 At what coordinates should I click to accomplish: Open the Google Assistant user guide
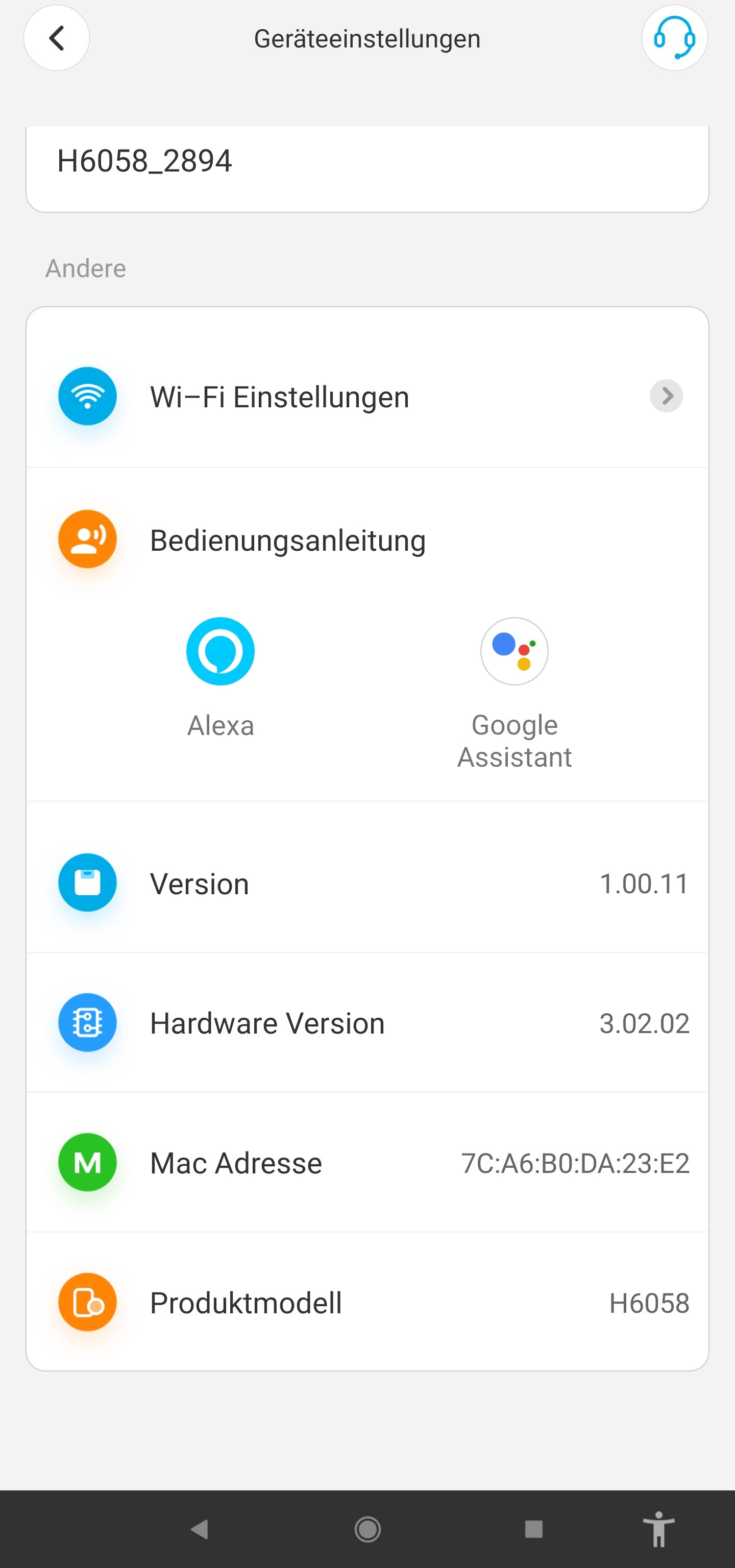514,693
